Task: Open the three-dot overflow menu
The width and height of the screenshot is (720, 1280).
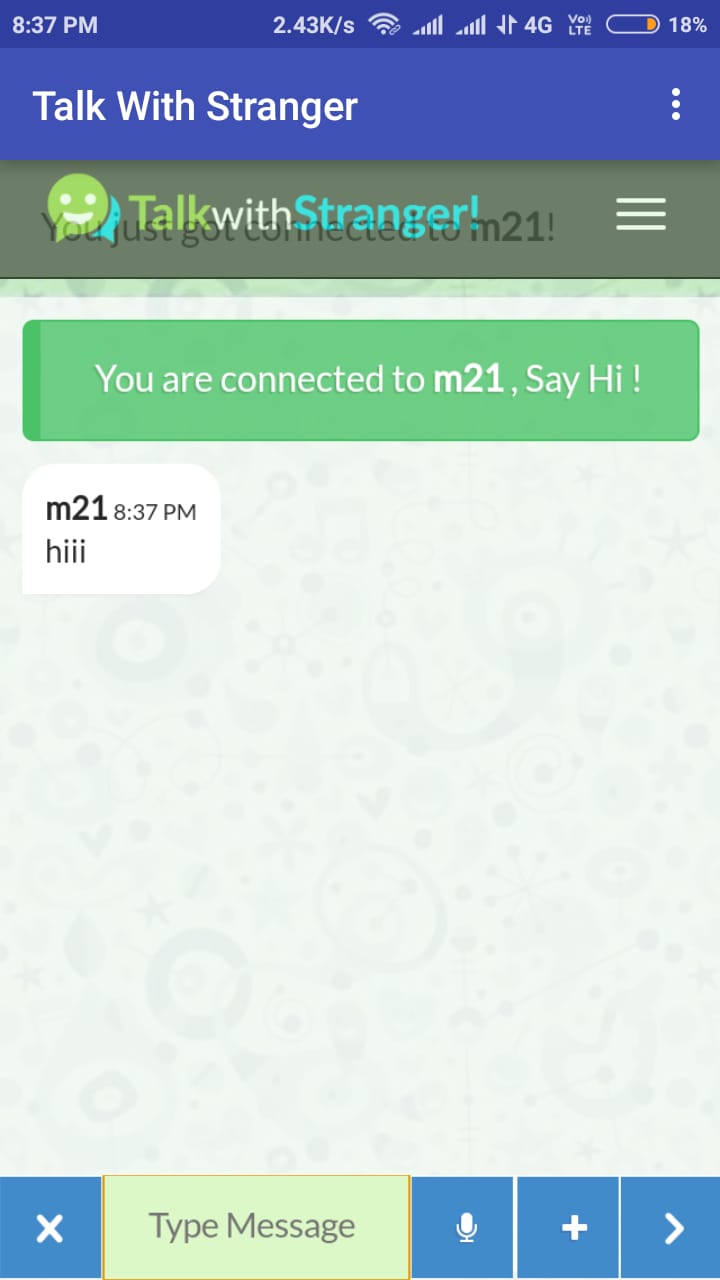Action: pos(675,104)
